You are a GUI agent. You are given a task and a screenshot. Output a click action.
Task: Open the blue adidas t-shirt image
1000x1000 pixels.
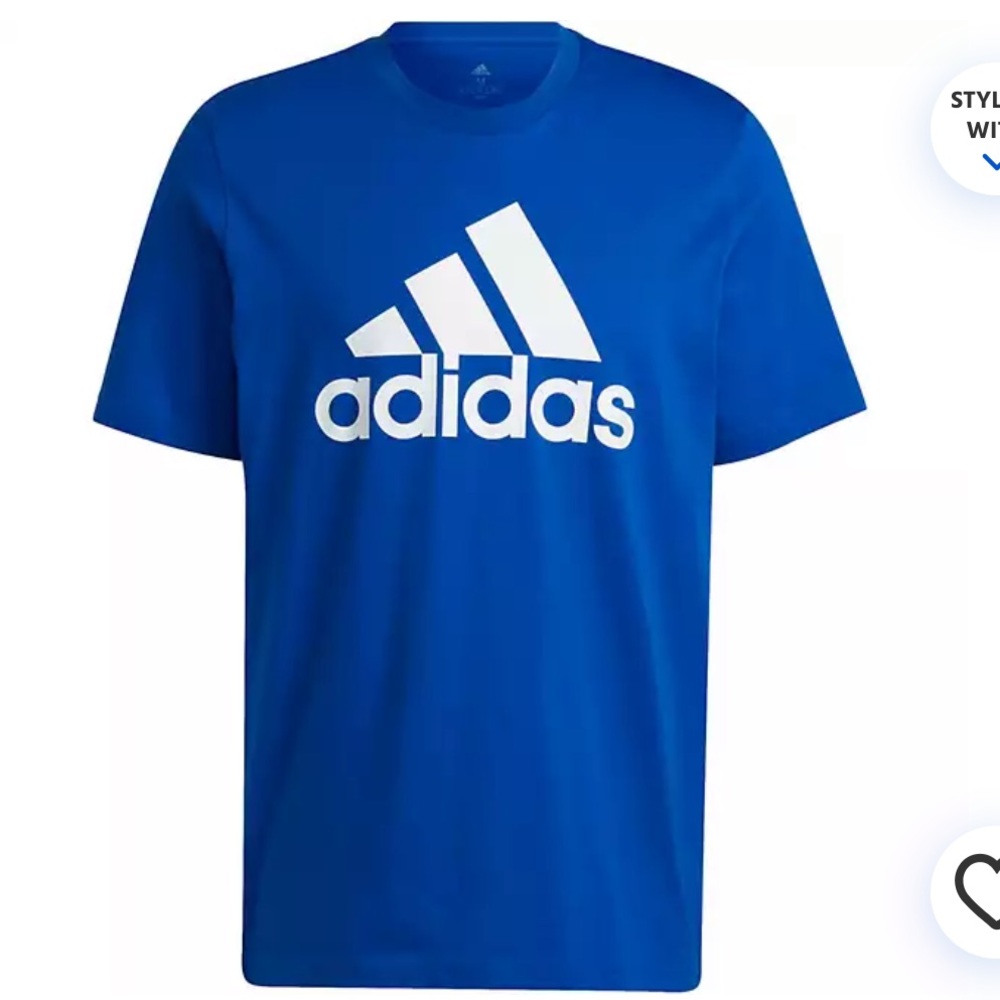pyautogui.click(x=480, y=506)
